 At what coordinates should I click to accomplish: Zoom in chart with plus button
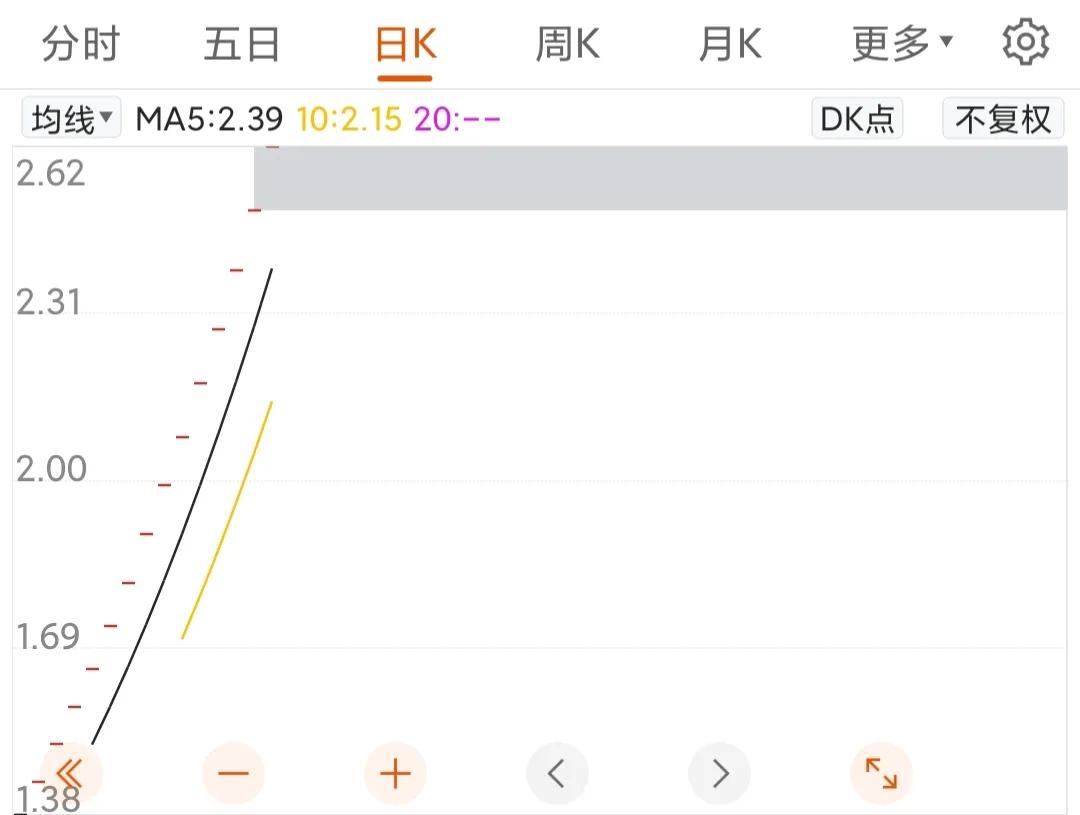point(396,773)
